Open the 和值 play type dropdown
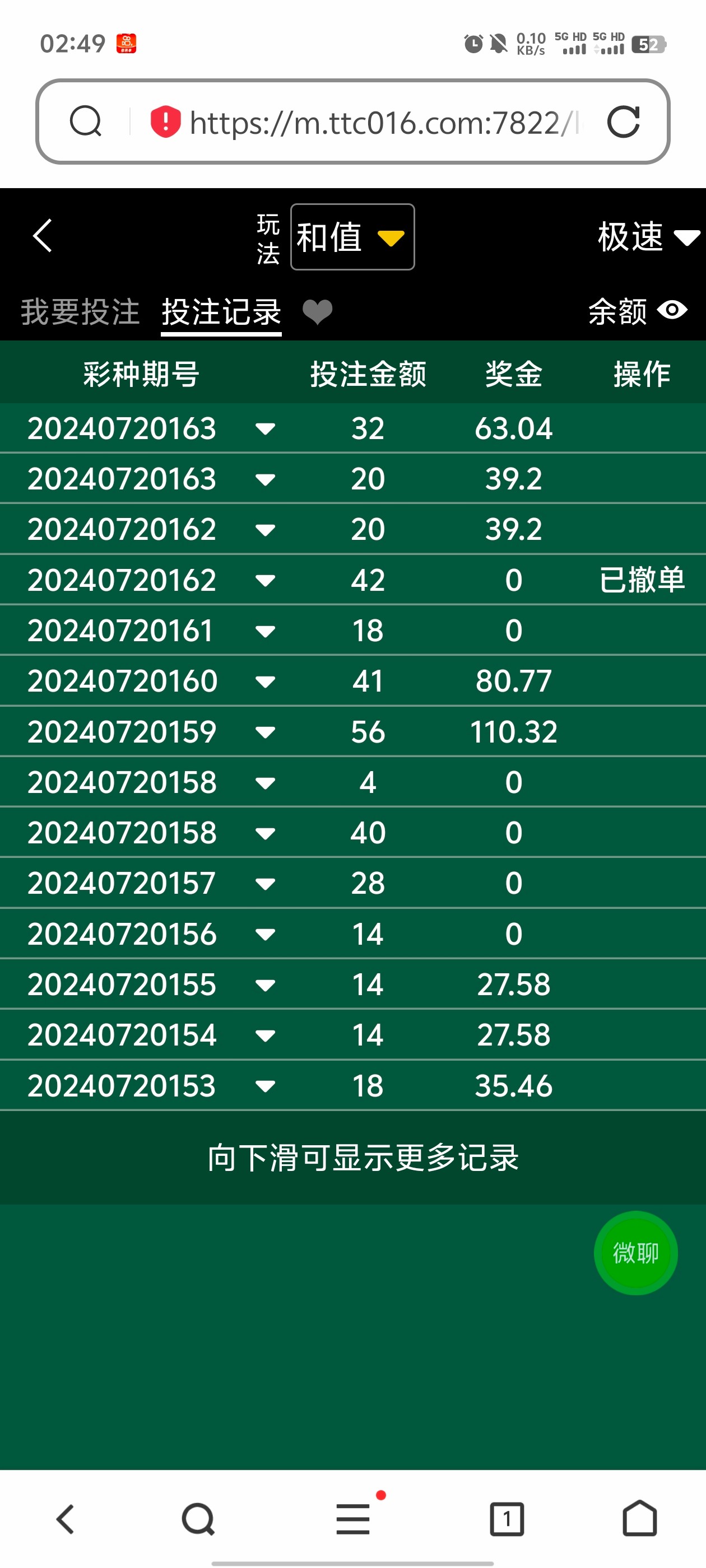Image resolution: width=706 pixels, height=1568 pixels. click(x=352, y=237)
